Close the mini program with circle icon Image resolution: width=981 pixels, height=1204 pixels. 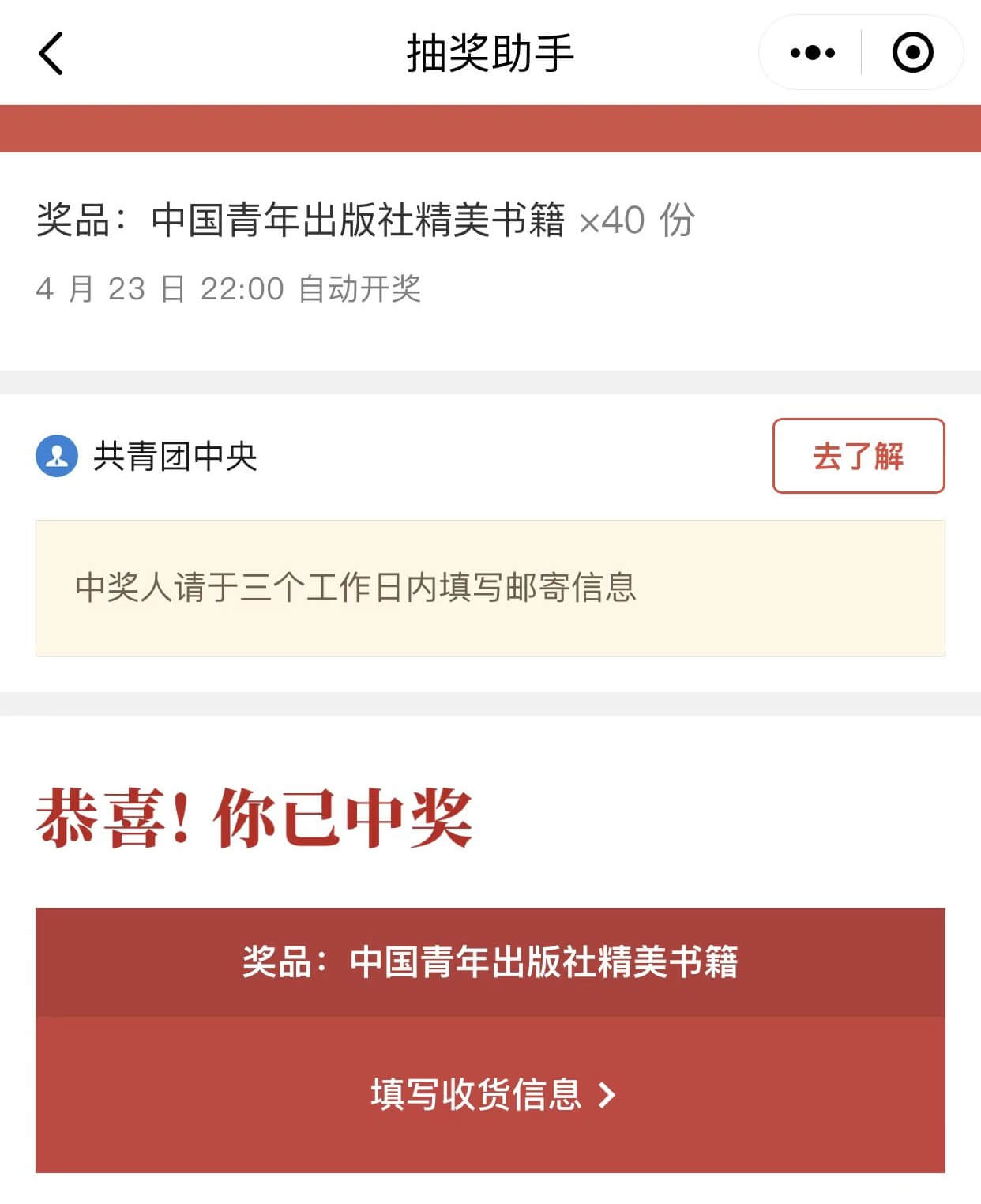pos(912,53)
